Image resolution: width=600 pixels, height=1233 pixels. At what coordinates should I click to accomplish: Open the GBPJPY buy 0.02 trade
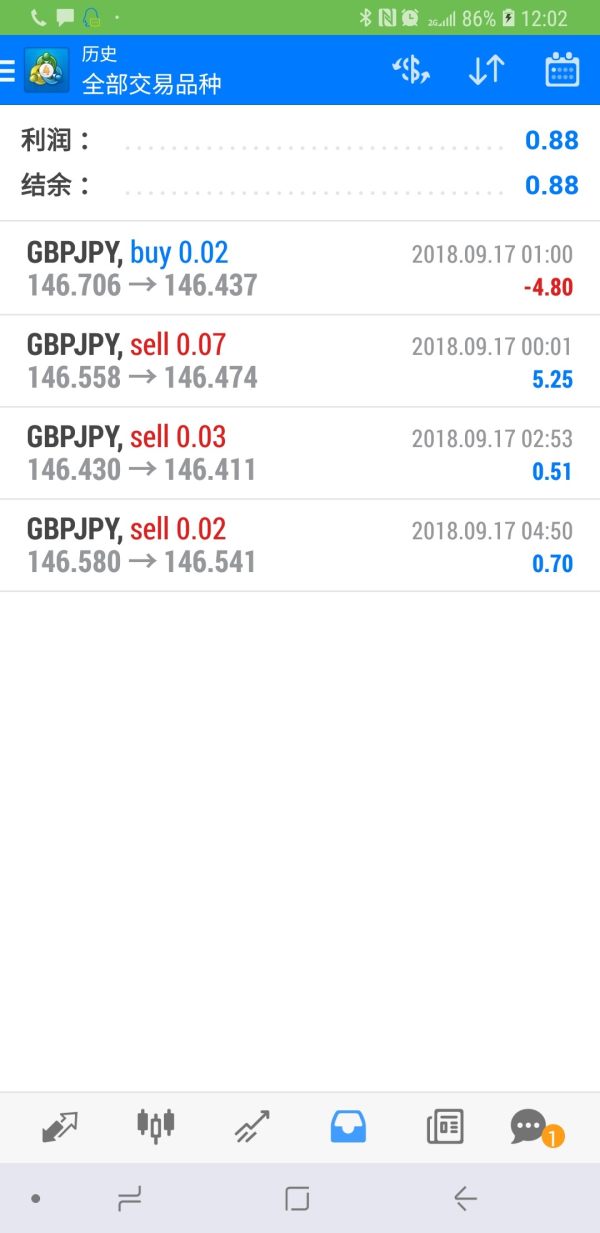(300, 269)
